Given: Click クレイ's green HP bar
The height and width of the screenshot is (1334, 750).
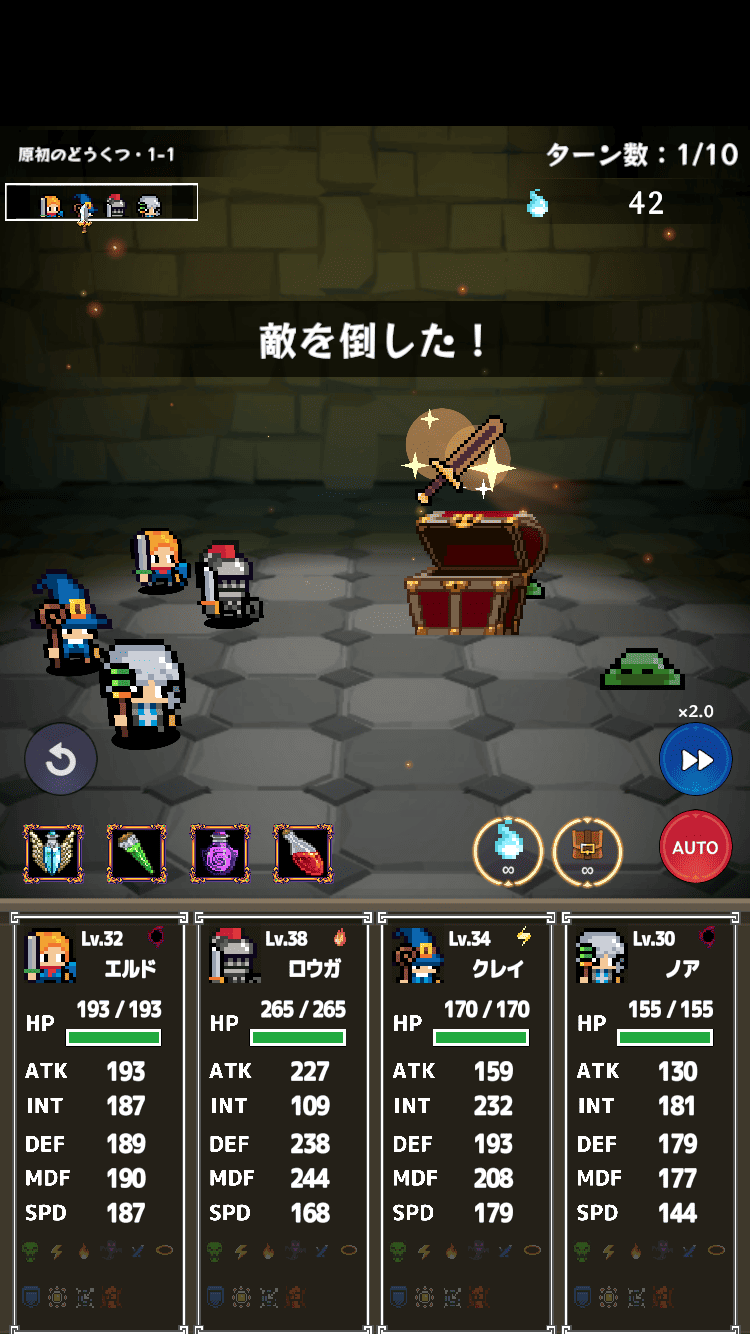Looking at the screenshot, I should point(481,1037).
